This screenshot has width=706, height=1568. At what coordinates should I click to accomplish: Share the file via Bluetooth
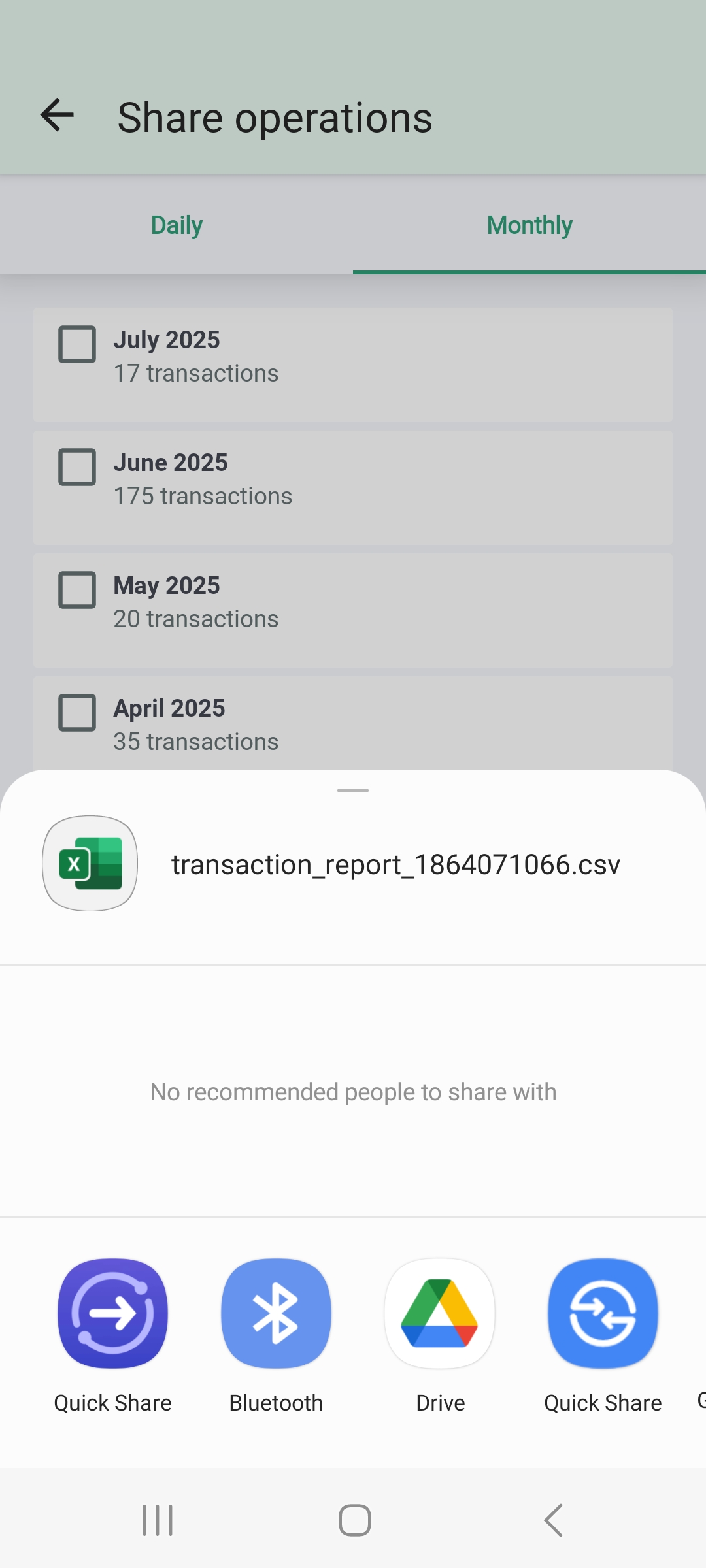[276, 1313]
